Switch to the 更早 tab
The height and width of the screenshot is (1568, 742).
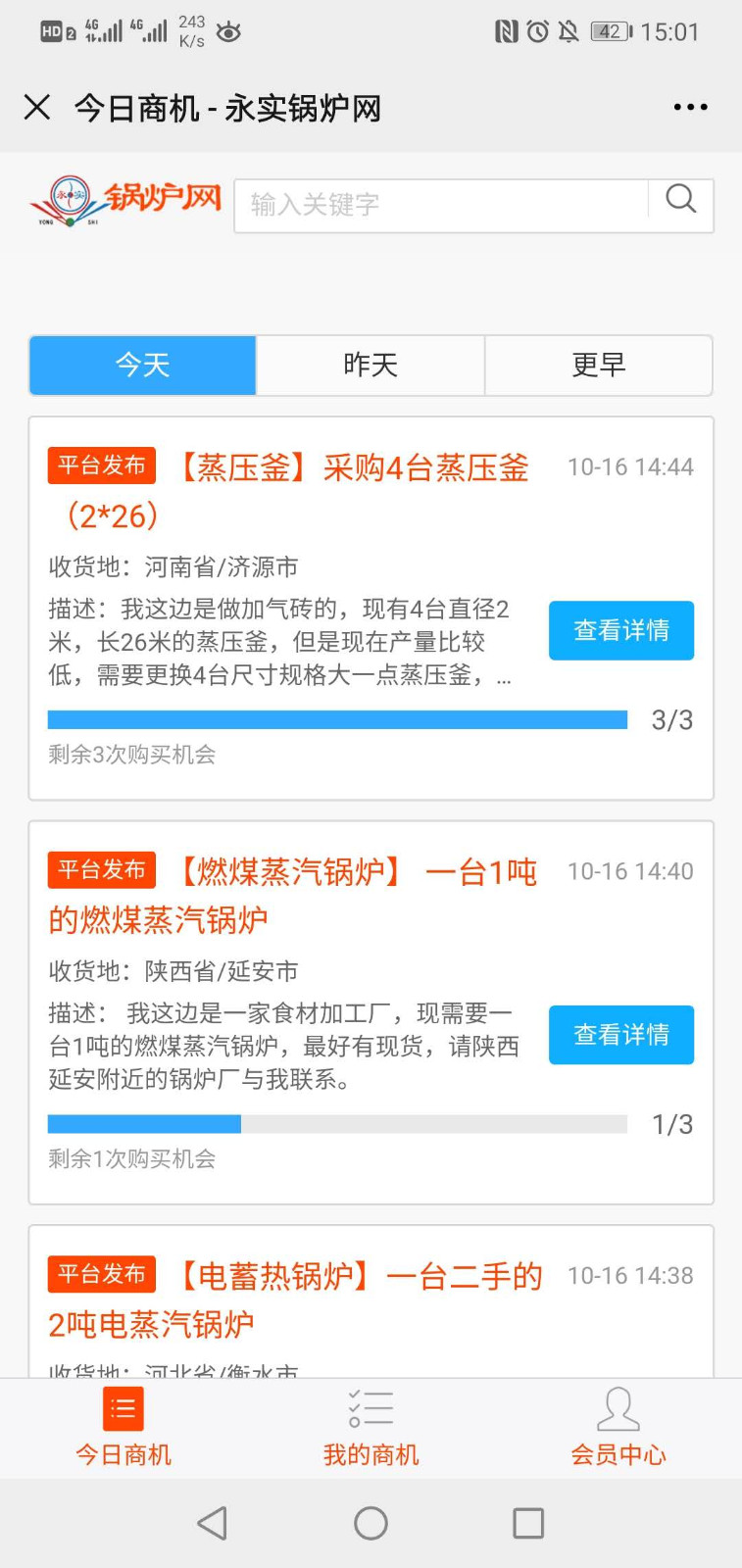tap(598, 366)
